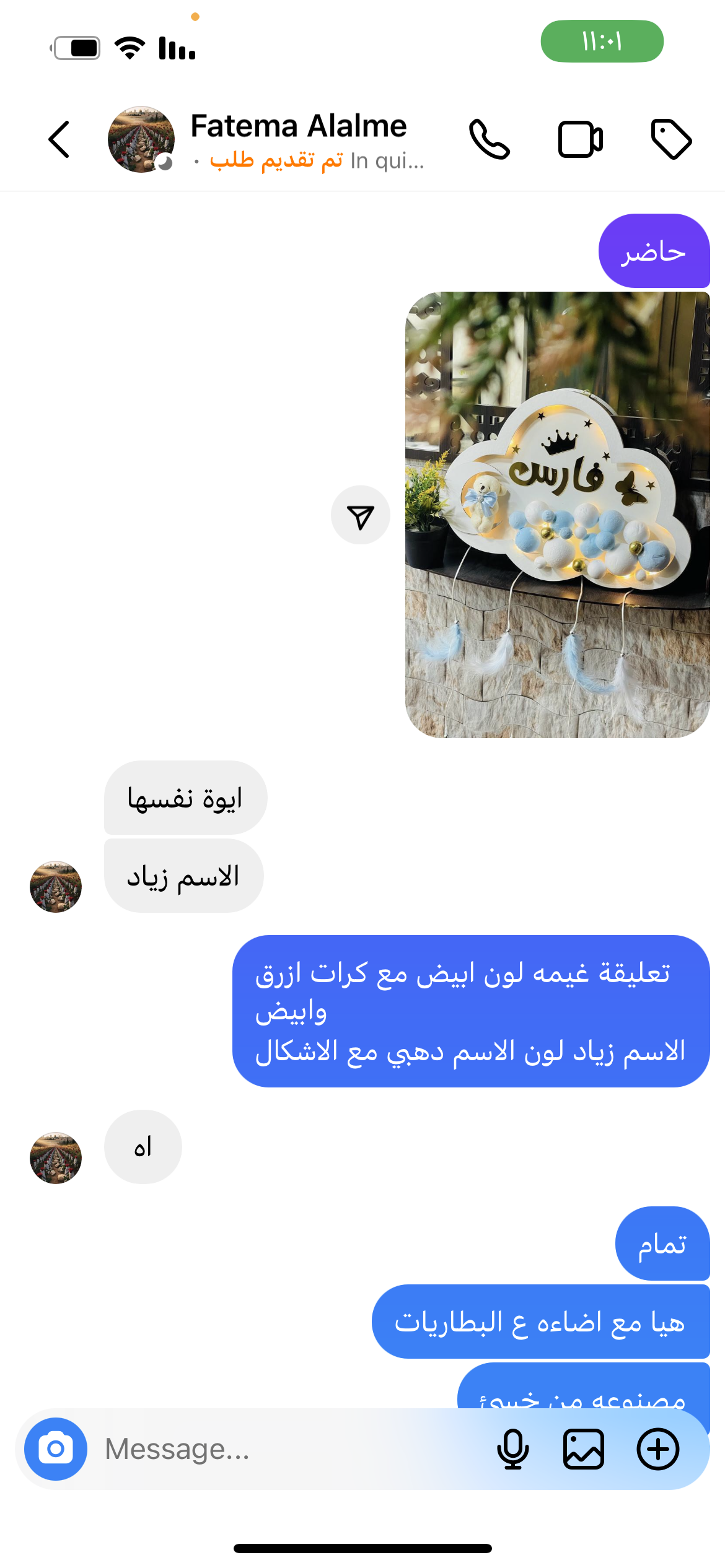Image resolution: width=725 pixels, height=1568 pixels.
Task: Start a voice call with Fatema Alalme
Action: (x=490, y=139)
